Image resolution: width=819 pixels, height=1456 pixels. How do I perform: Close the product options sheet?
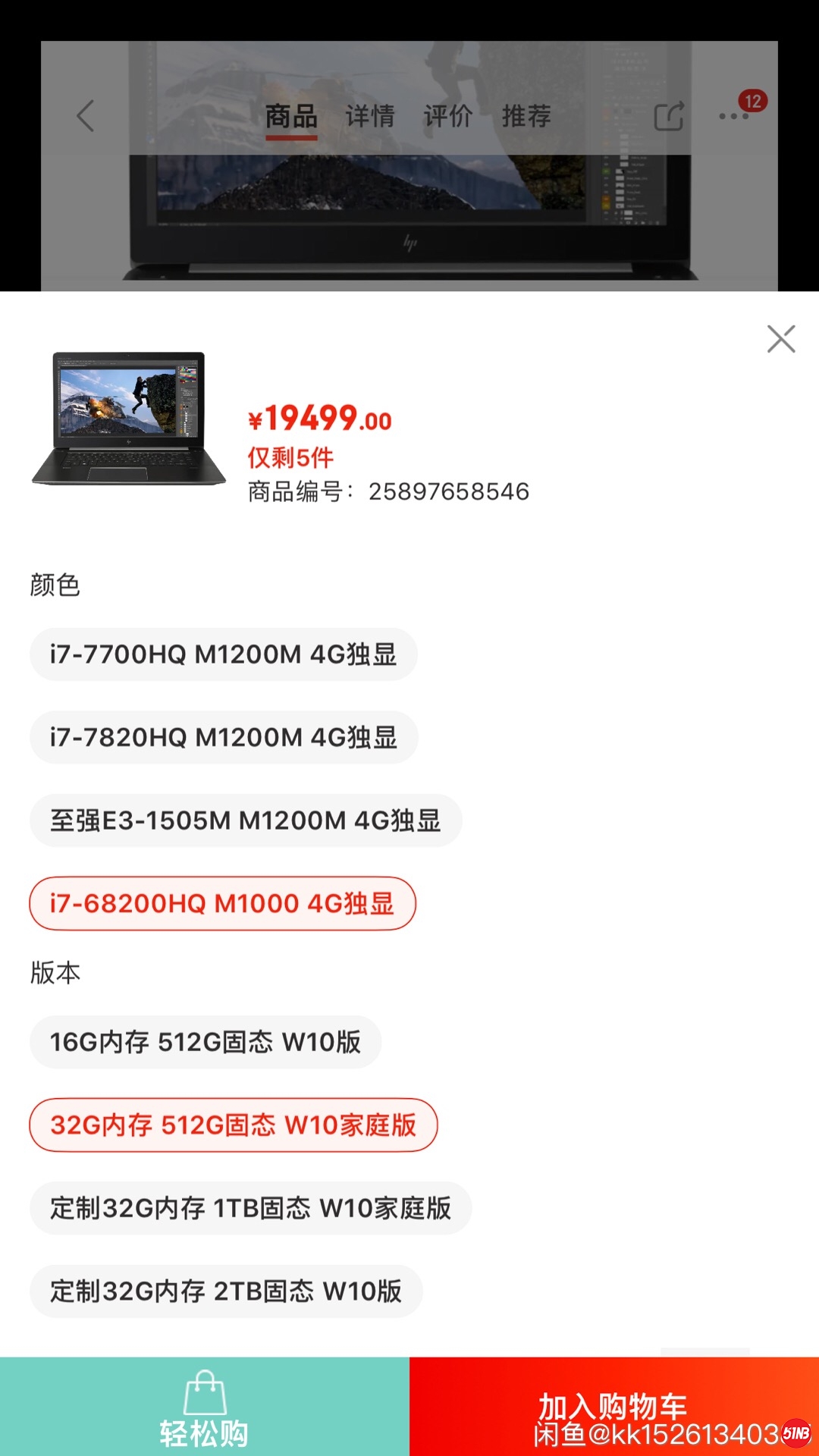[x=780, y=339]
